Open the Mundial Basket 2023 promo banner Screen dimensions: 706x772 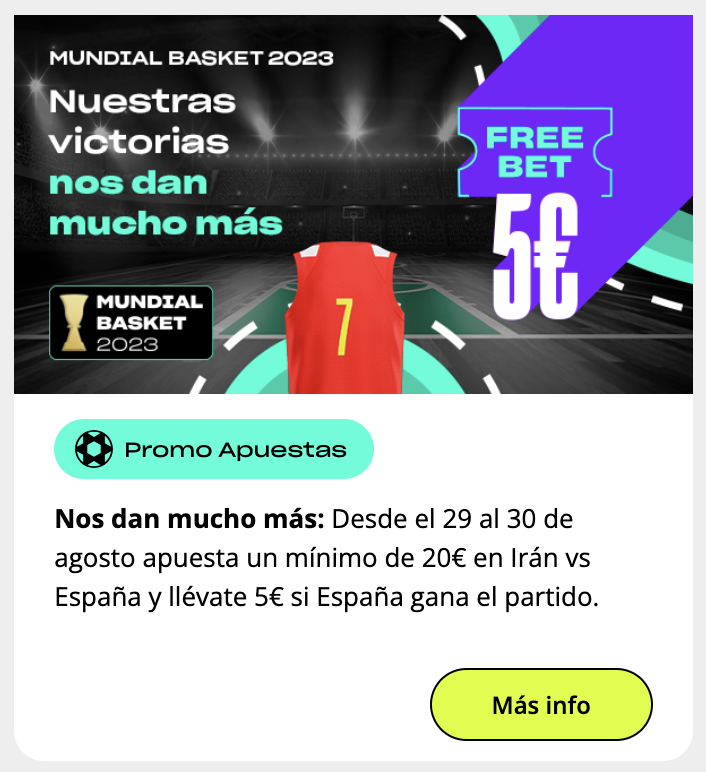(353, 204)
